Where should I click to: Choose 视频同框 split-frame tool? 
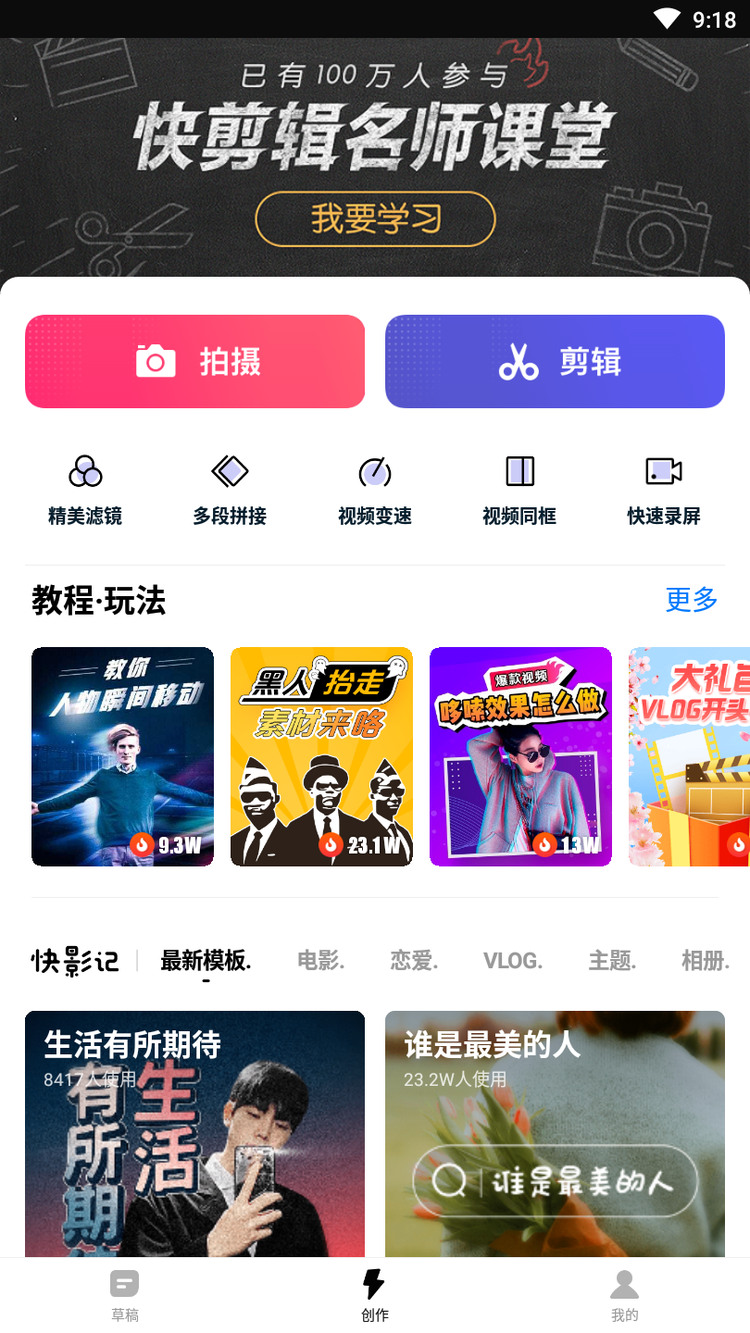(520, 489)
